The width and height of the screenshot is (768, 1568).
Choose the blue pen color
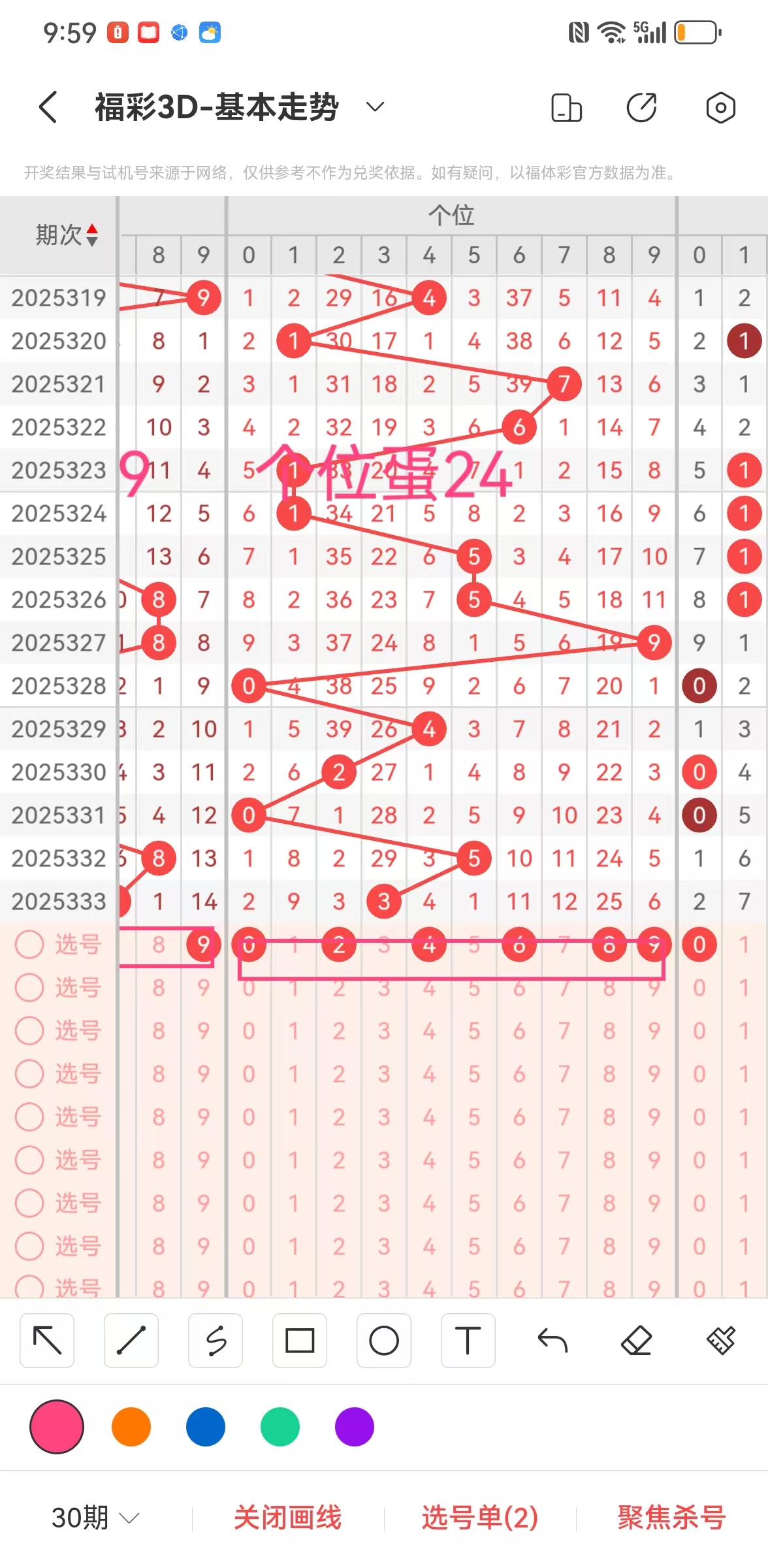pos(206,1427)
